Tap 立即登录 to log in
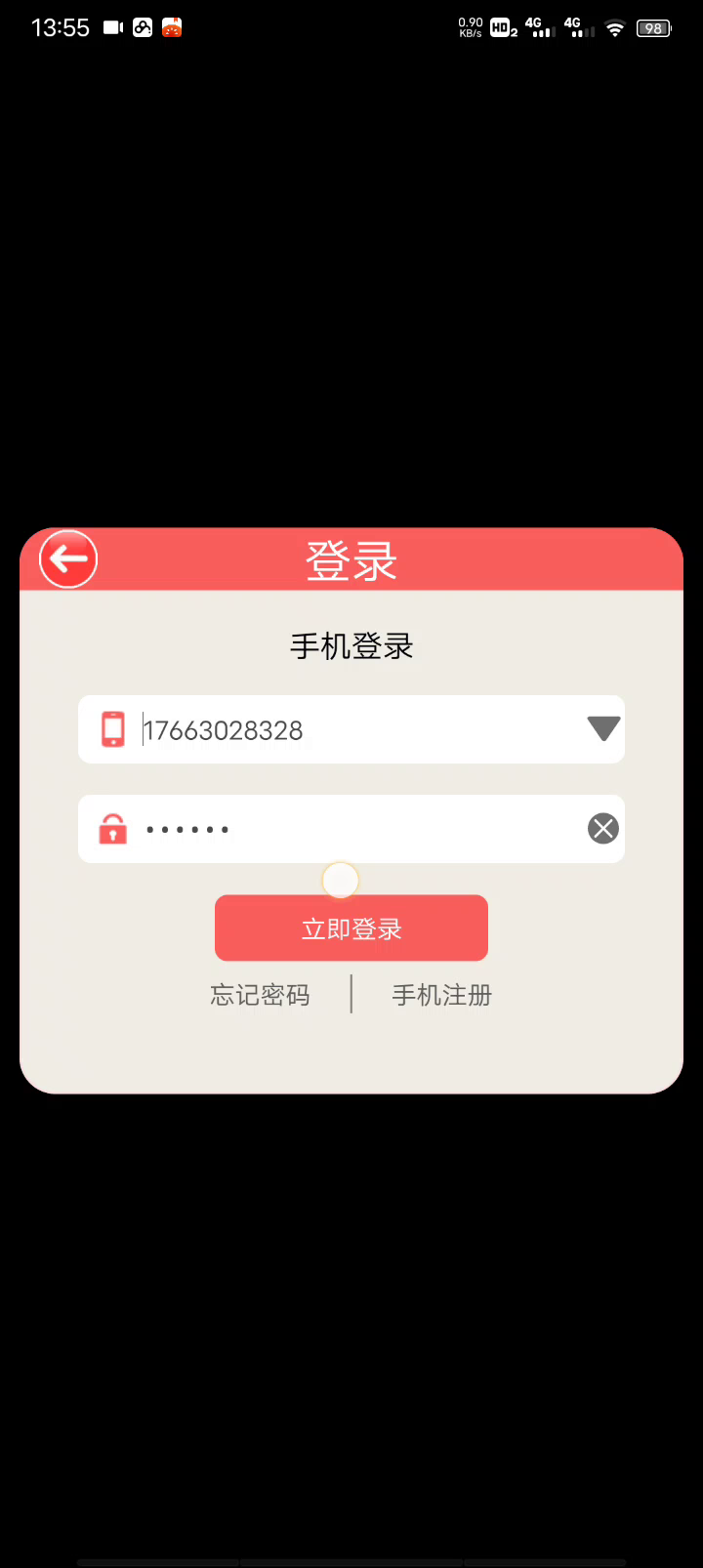Viewport: 703px width, 1568px height. [x=351, y=928]
